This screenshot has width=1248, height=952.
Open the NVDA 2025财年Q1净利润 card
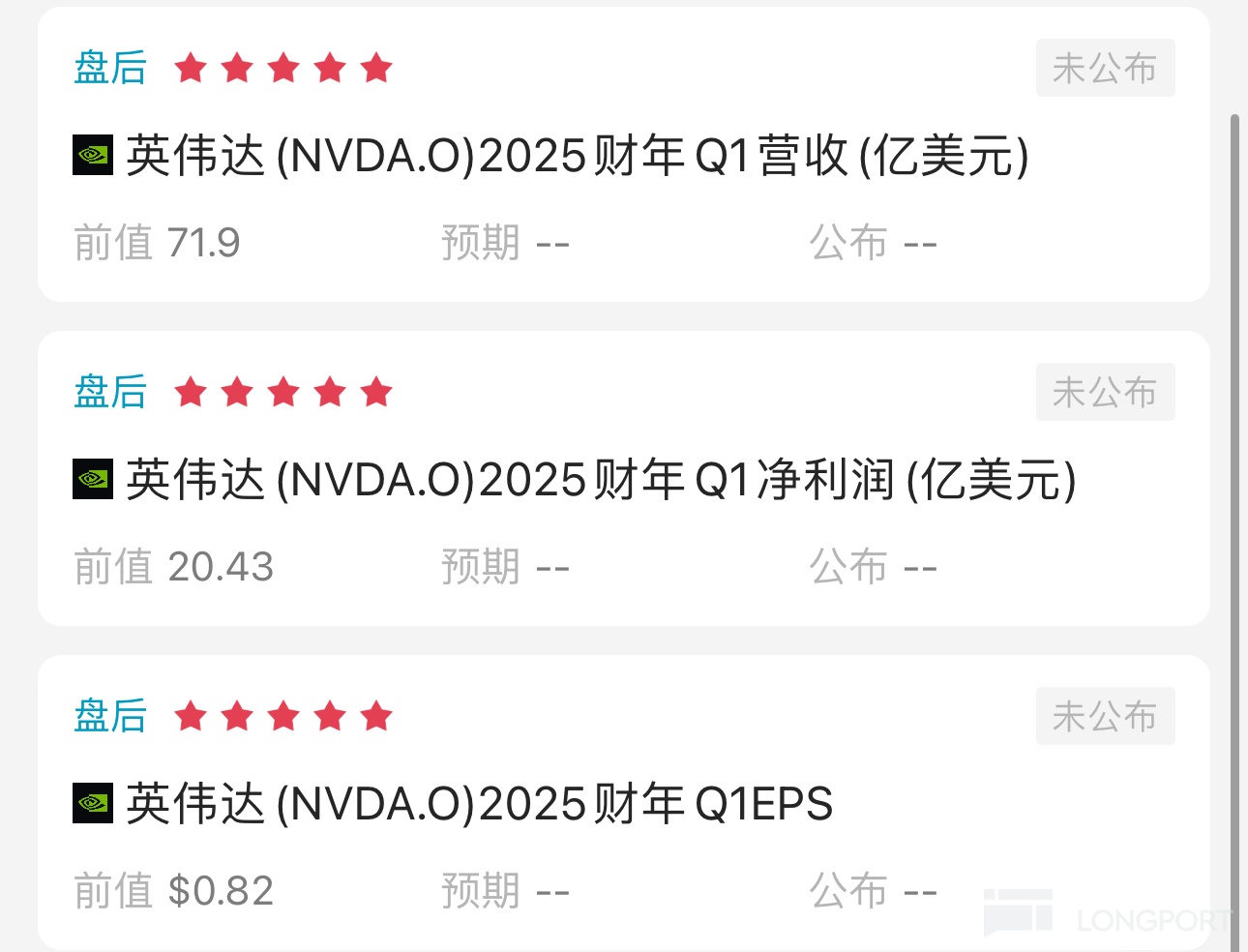[600, 480]
